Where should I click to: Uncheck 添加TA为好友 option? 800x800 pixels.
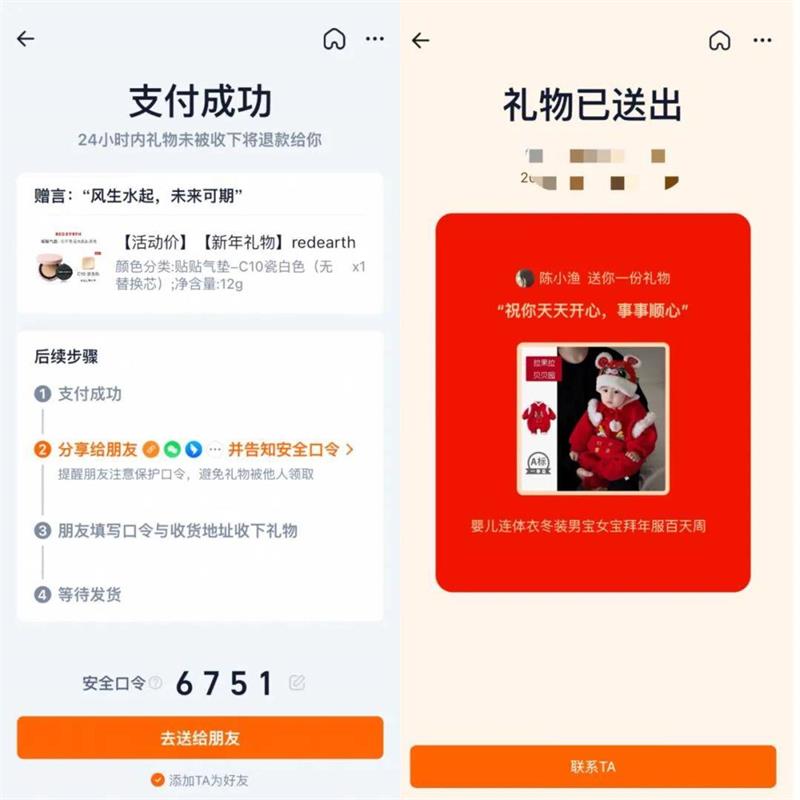tap(157, 780)
